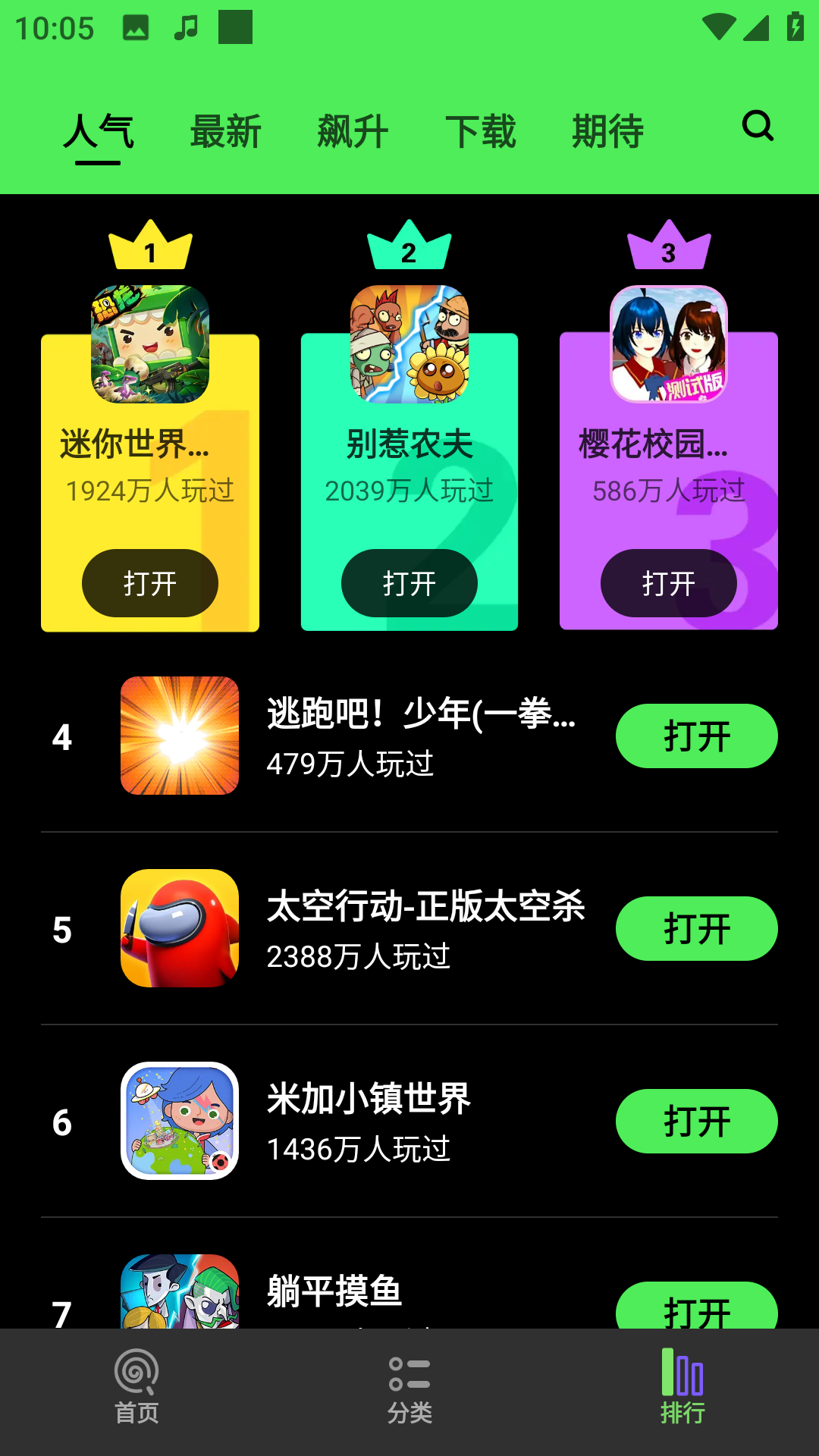Open 迷你世界 via its 打开 button
This screenshot has height=1456, width=819.
(149, 583)
